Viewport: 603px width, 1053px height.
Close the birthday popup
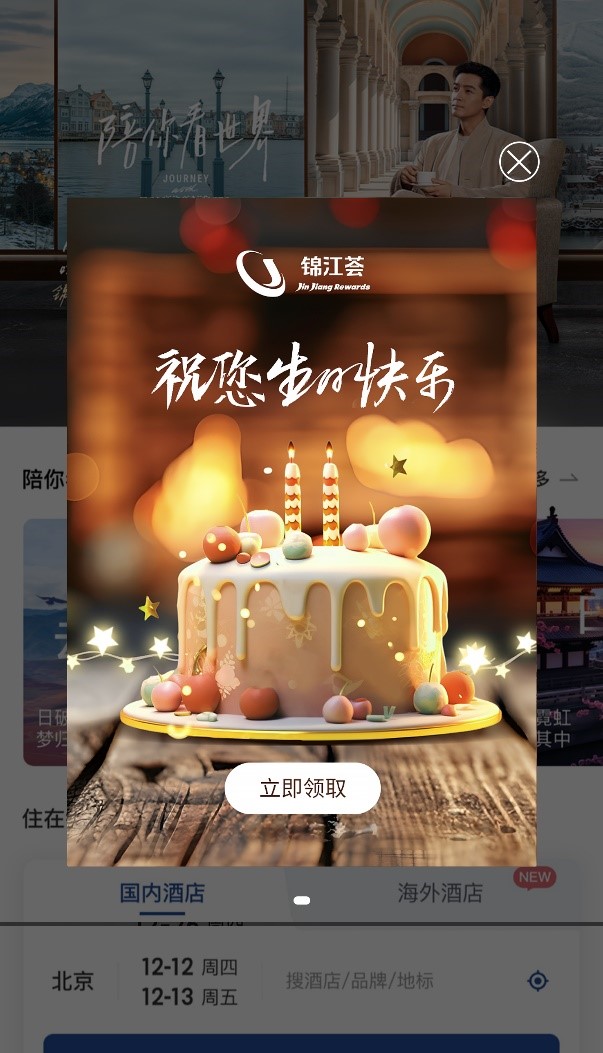click(x=519, y=162)
